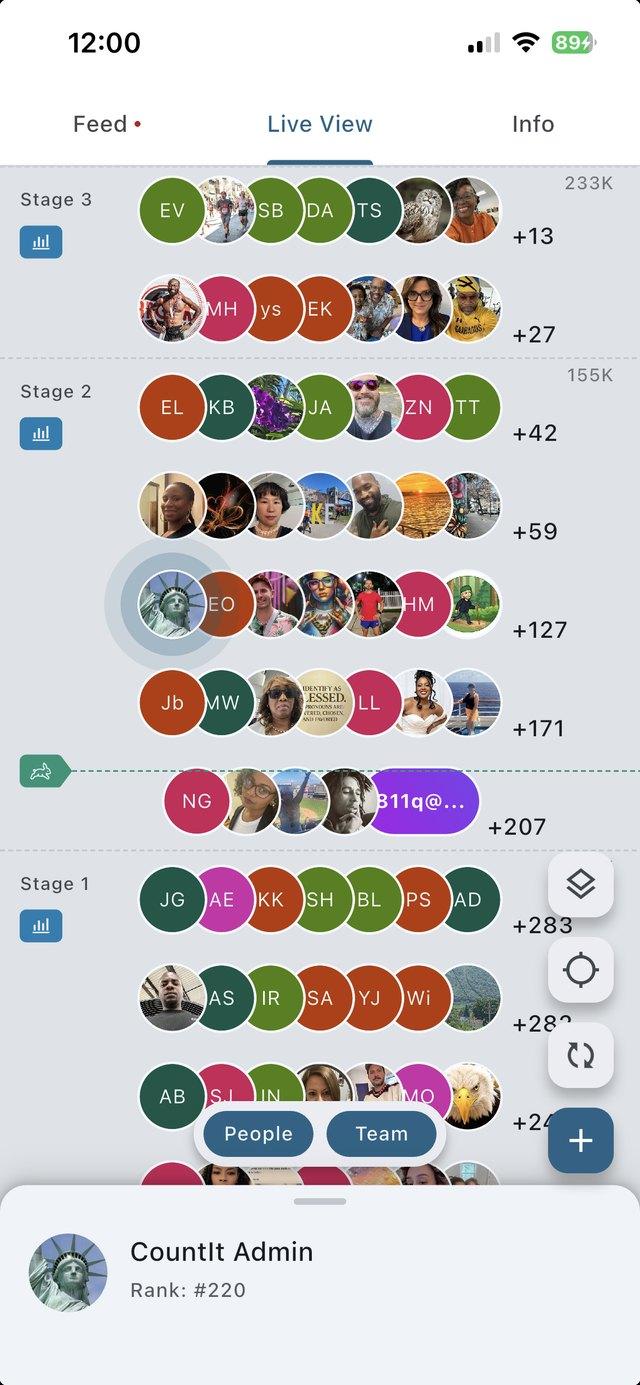Switch to the Feed tab

[106, 124]
